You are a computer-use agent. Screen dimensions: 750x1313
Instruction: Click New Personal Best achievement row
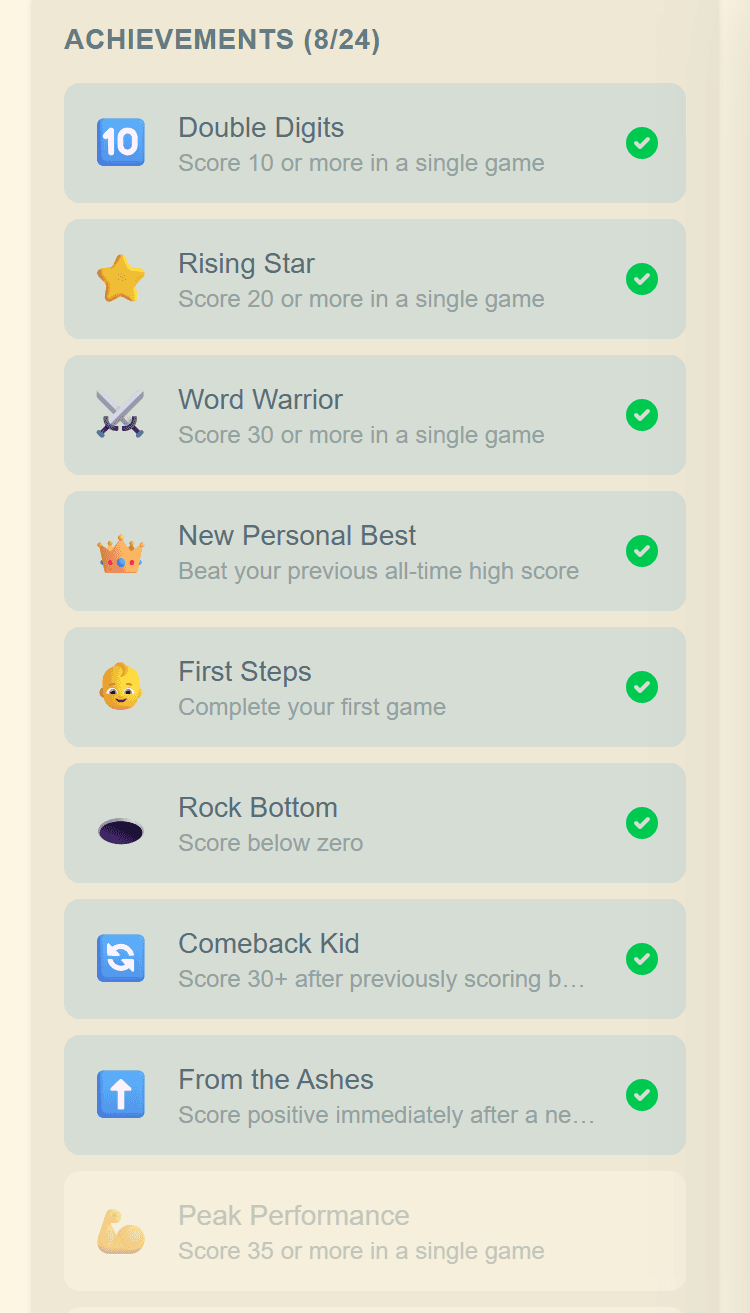(375, 550)
